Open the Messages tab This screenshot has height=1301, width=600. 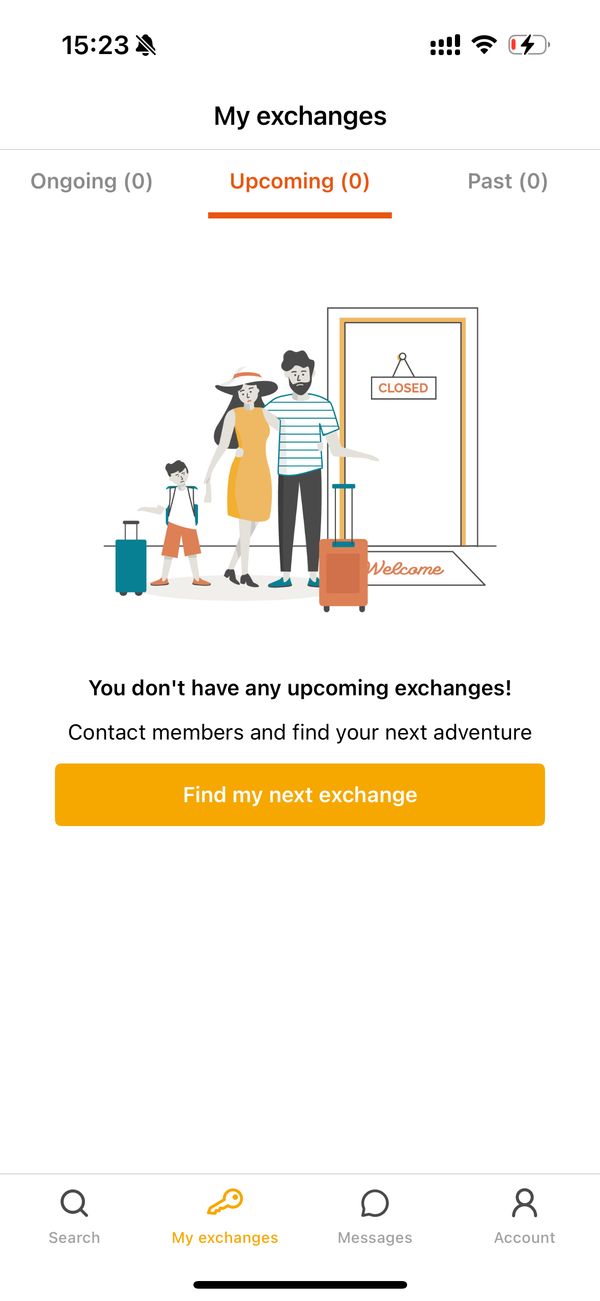pyautogui.click(x=375, y=1215)
